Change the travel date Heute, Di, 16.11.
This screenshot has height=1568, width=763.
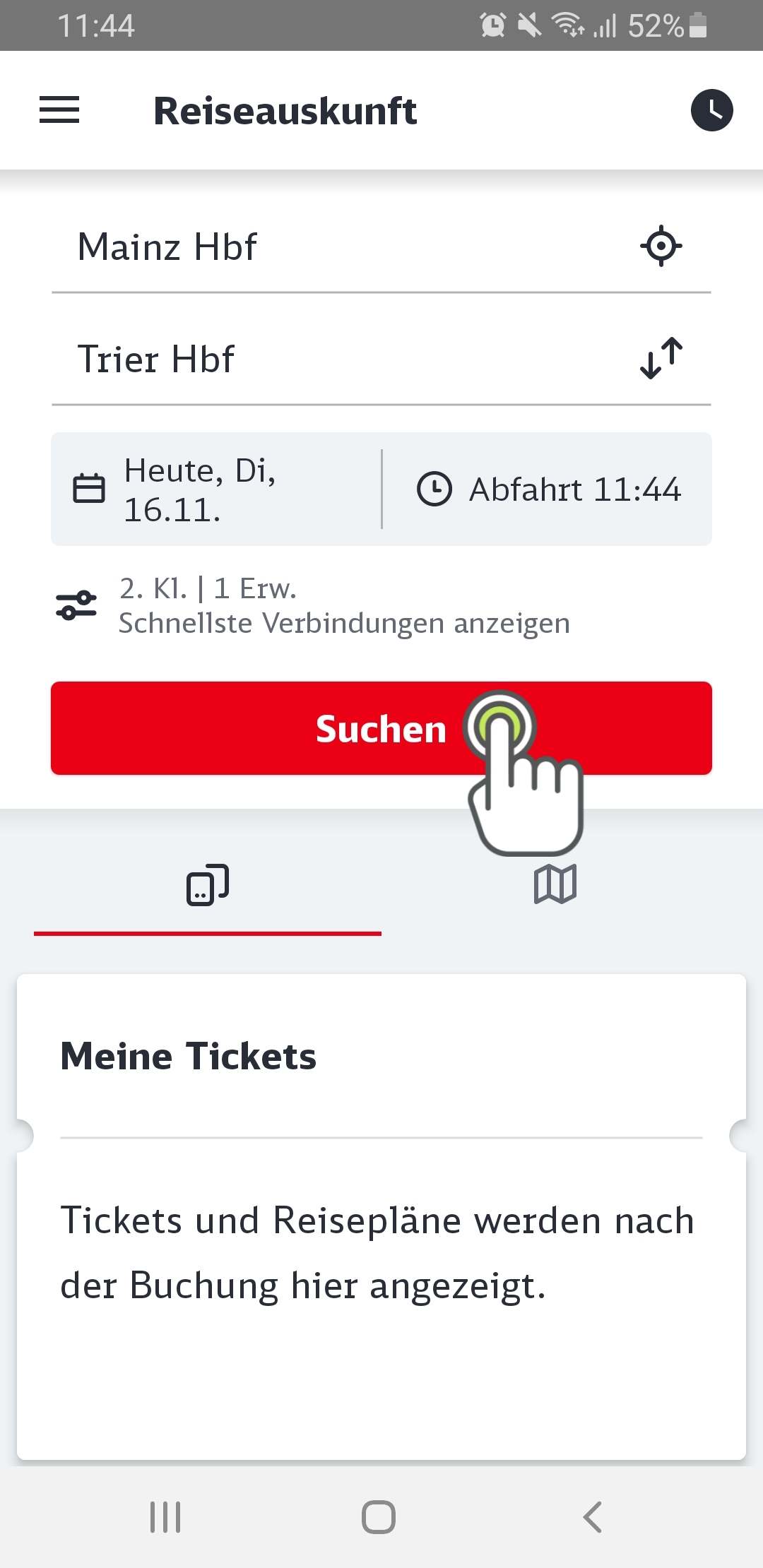click(216, 489)
